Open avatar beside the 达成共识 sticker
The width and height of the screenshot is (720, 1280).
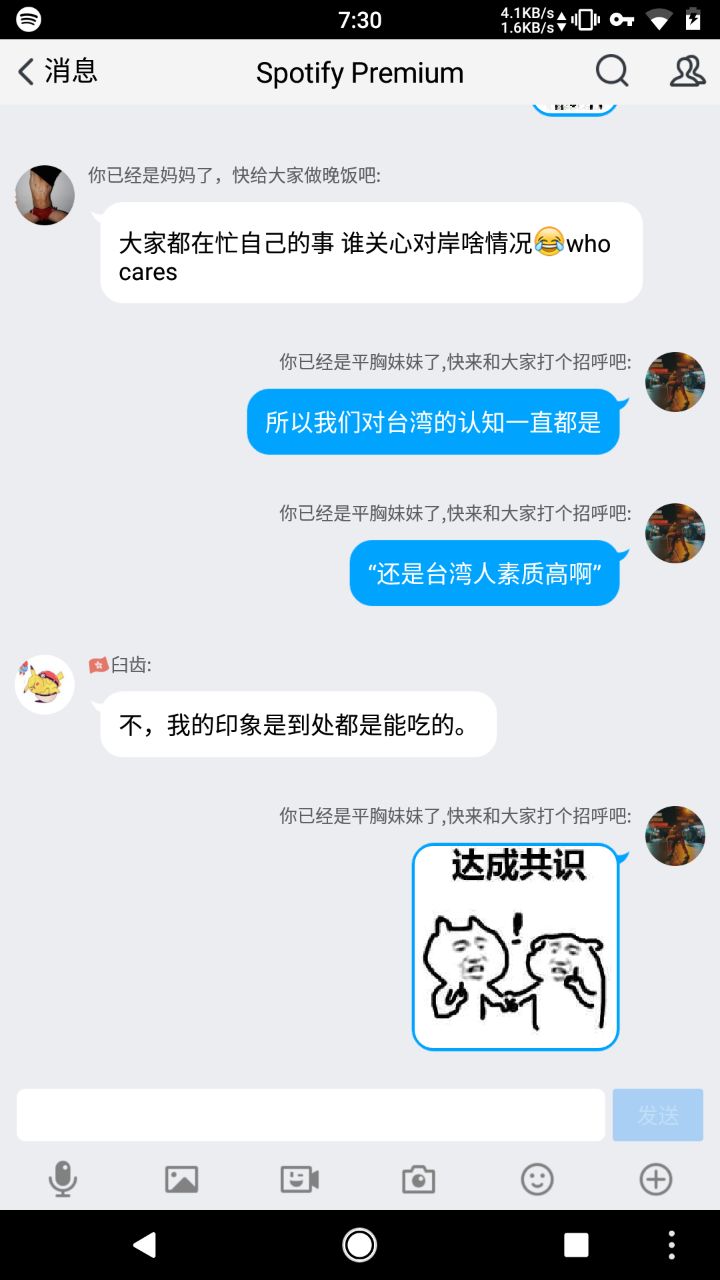point(675,835)
